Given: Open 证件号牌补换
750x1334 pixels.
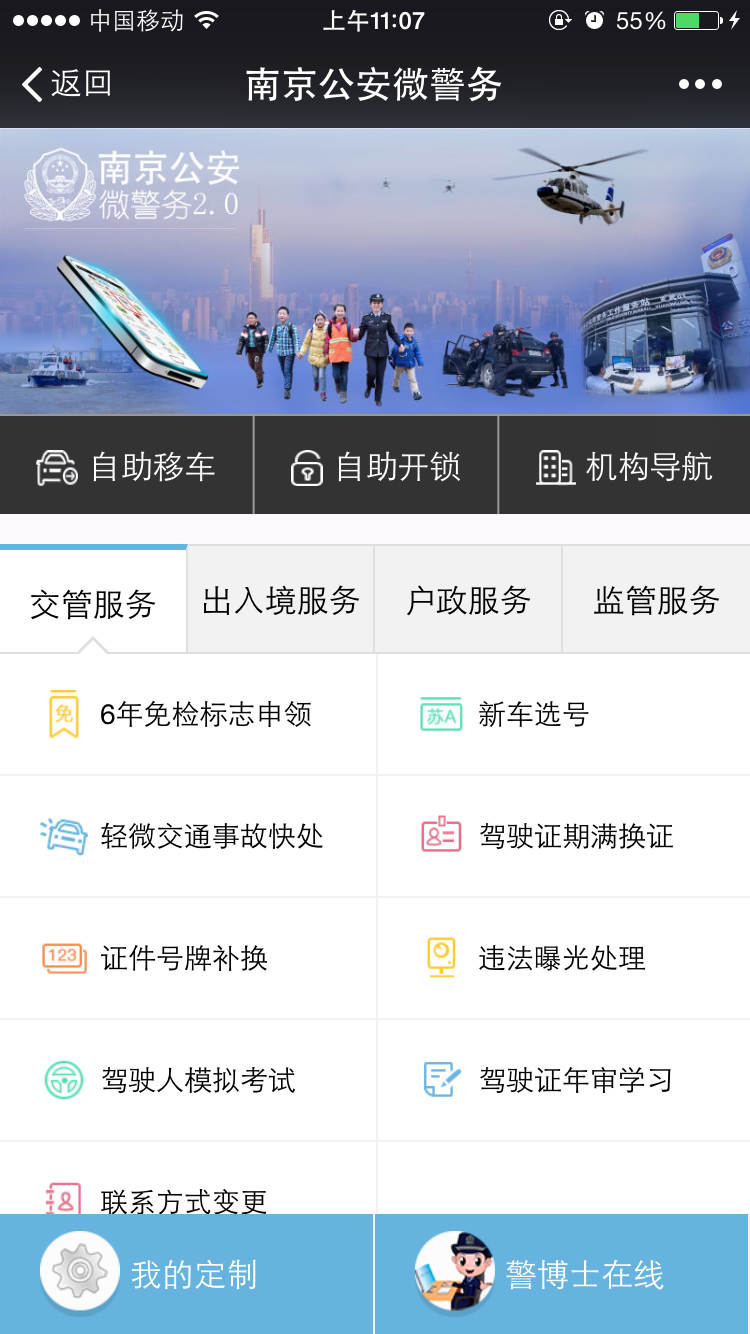Looking at the screenshot, I should click(x=188, y=958).
